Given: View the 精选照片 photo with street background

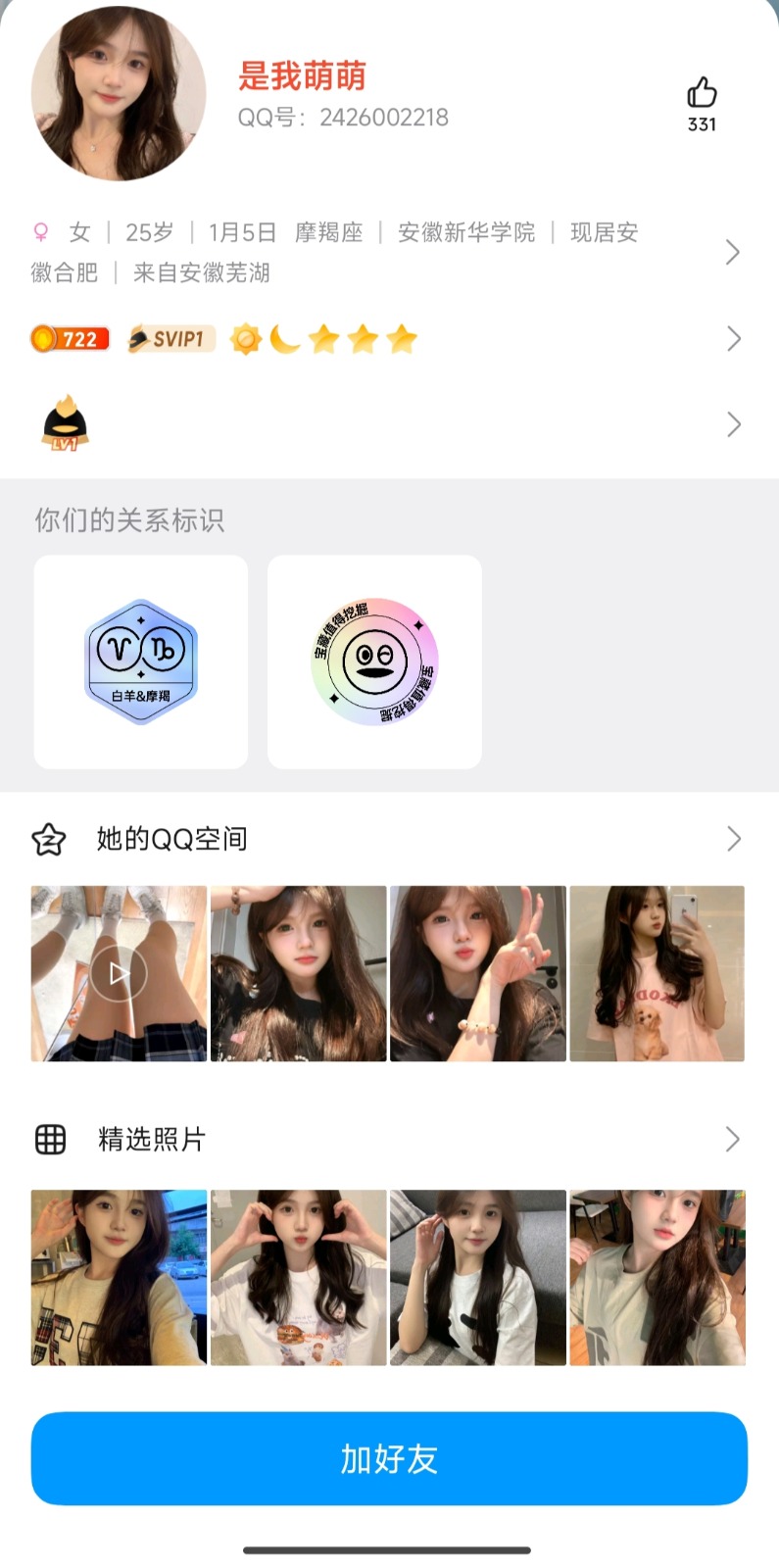Looking at the screenshot, I should pos(119,1277).
